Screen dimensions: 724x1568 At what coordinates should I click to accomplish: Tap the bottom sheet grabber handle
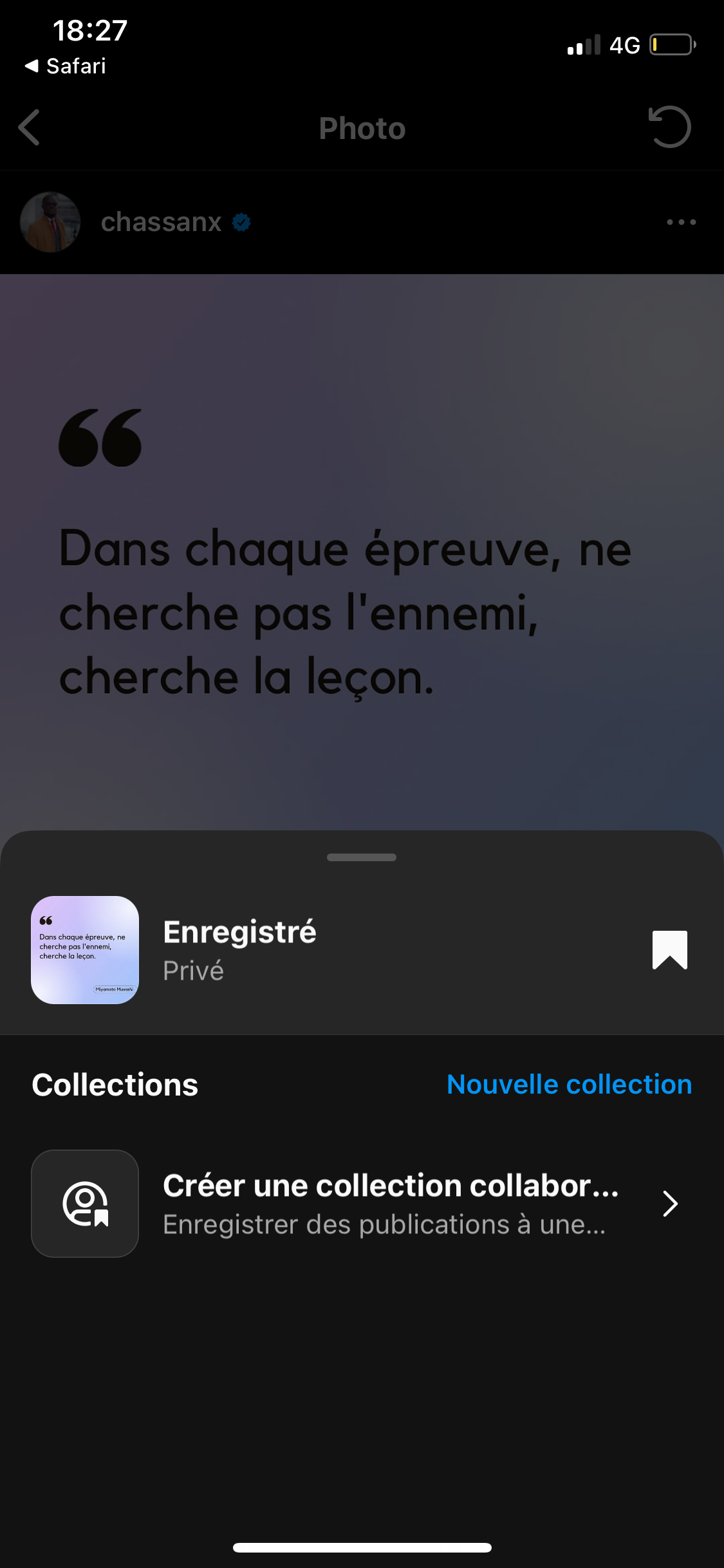pyautogui.click(x=362, y=857)
